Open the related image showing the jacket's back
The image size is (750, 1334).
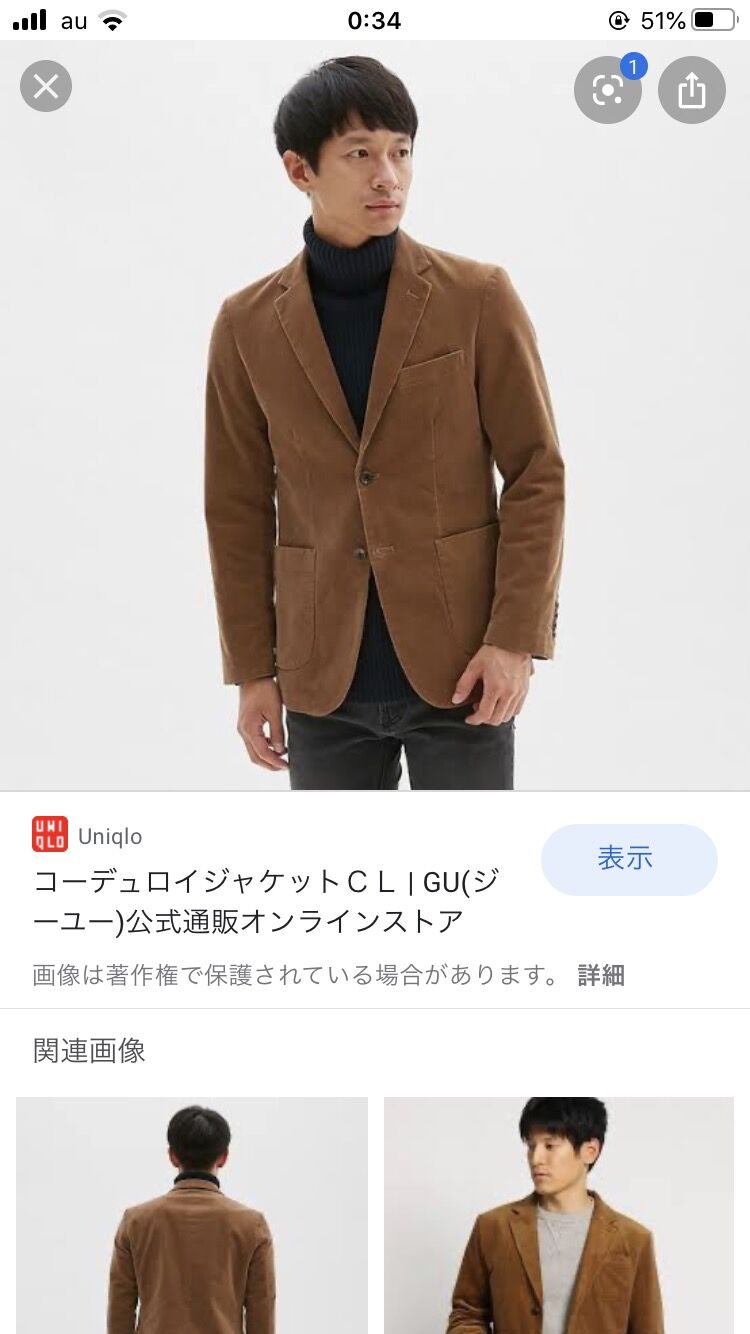pyautogui.click(x=192, y=1215)
